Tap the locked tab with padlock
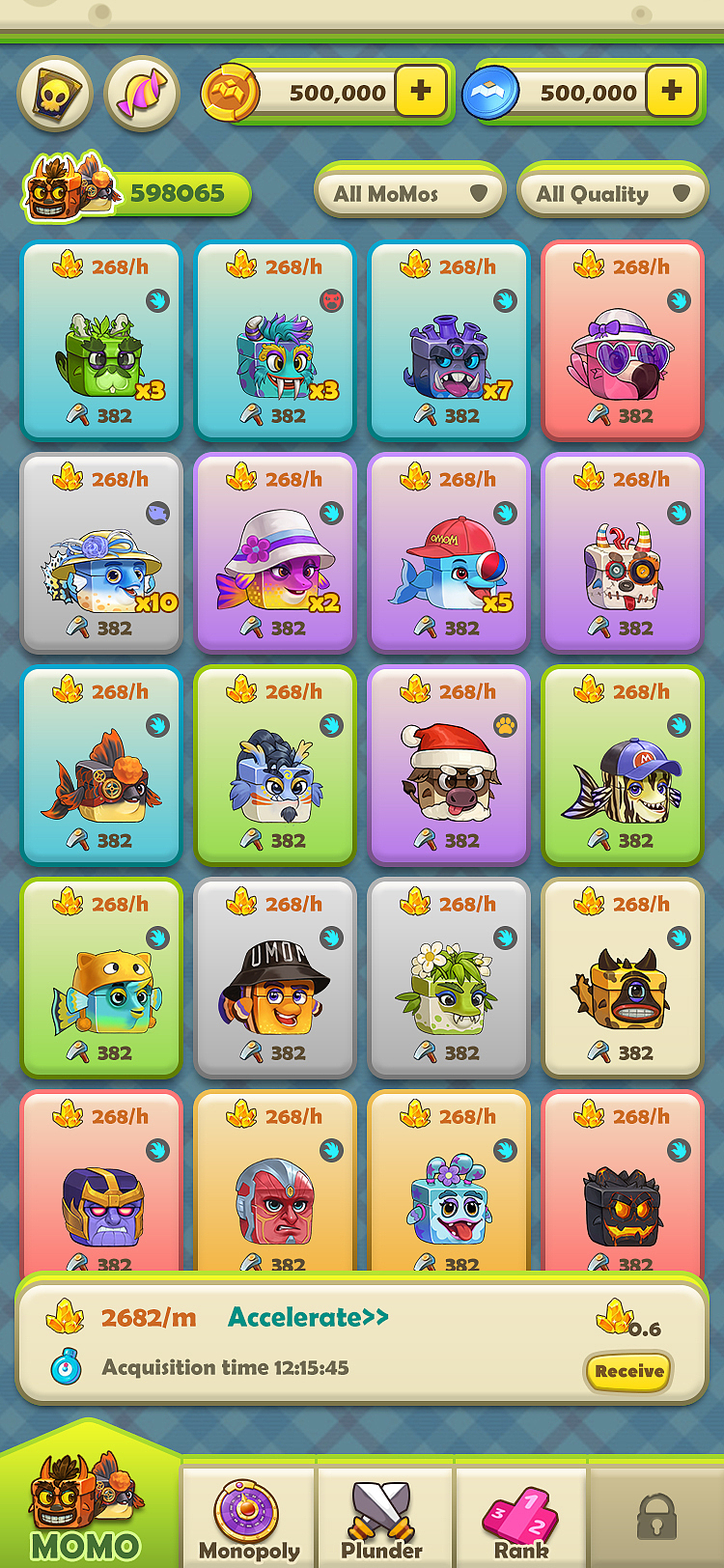 (656, 1518)
